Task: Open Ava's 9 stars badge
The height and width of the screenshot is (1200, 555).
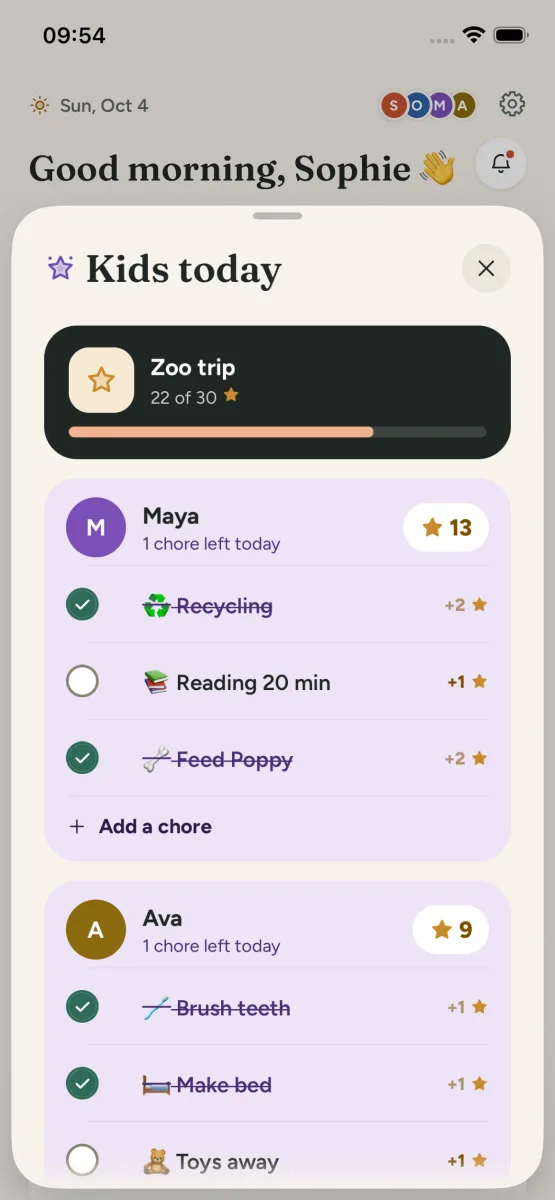Action: tap(451, 930)
